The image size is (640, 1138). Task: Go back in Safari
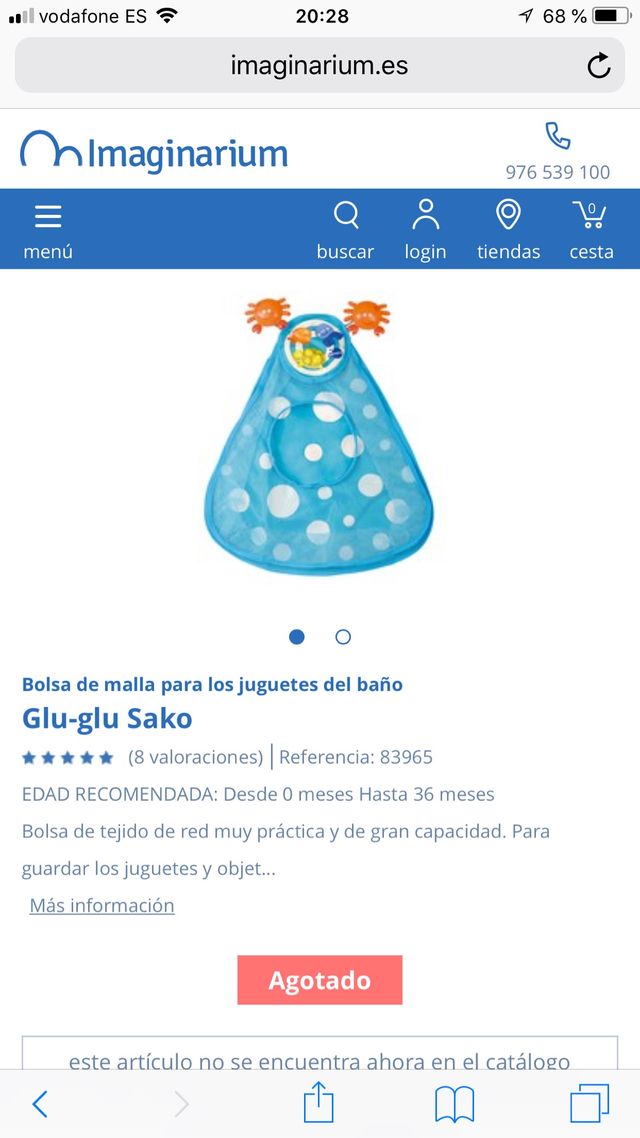pyautogui.click(x=40, y=1104)
